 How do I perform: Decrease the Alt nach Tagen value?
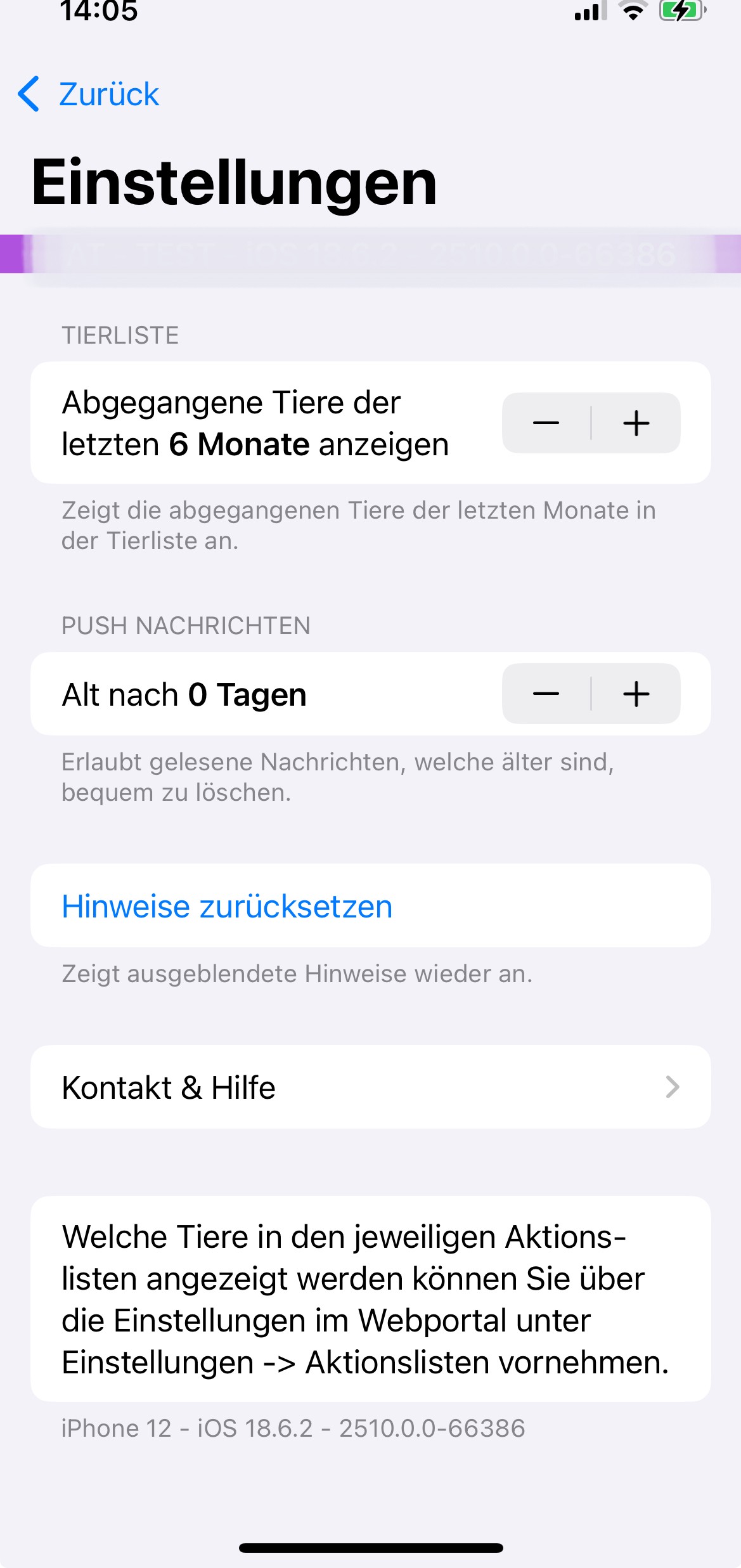pos(546,694)
